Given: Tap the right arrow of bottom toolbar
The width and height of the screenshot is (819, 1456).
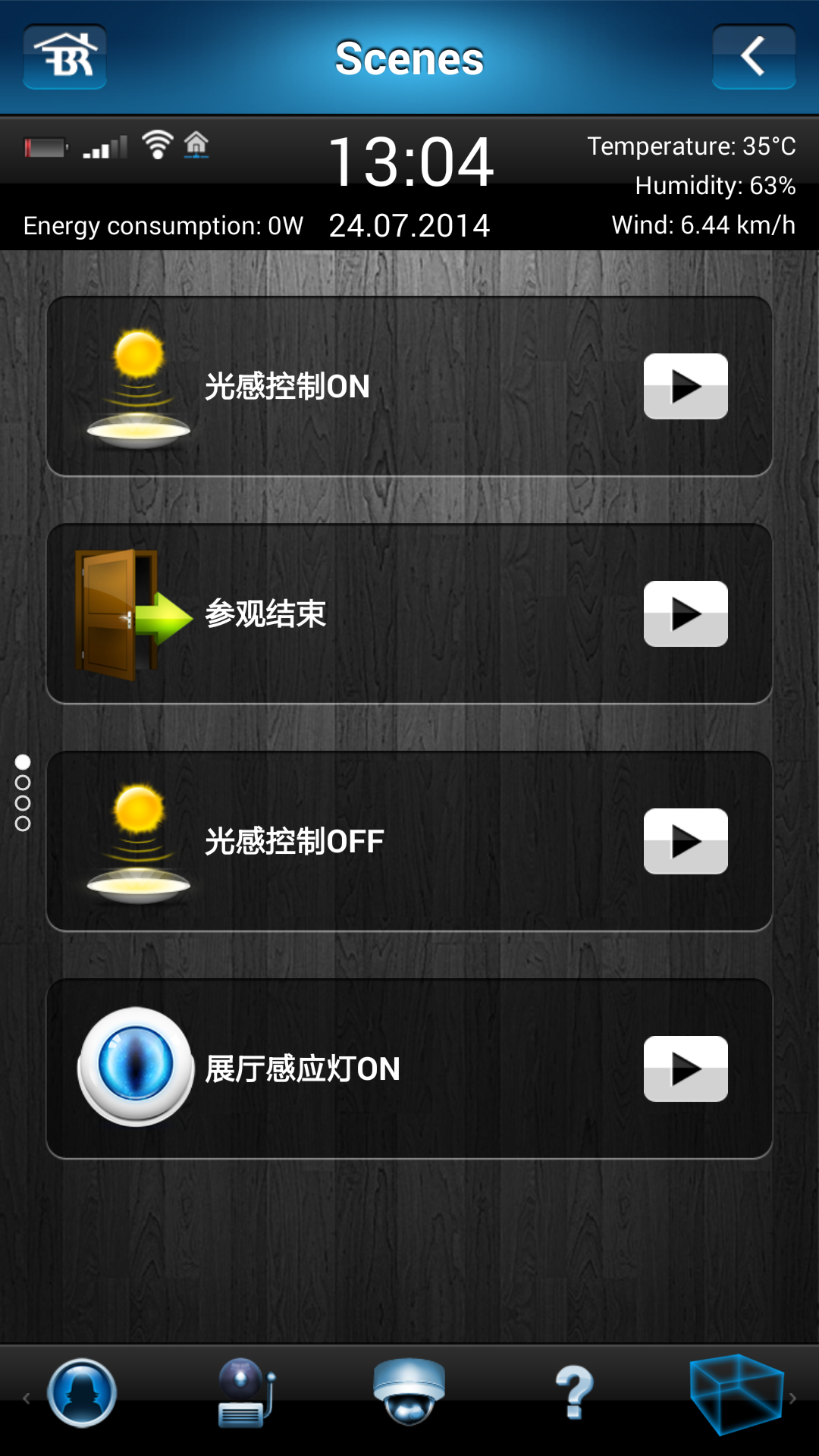Looking at the screenshot, I should pyautogui.click(x=793, y=1398).
